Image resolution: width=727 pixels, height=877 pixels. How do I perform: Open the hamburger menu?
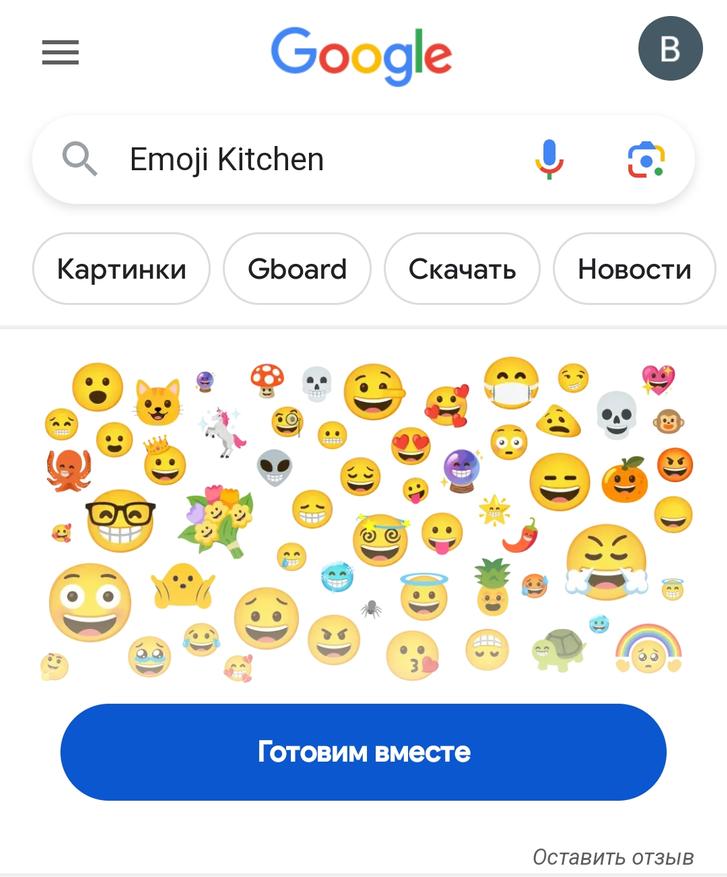[x=60, y=52]
